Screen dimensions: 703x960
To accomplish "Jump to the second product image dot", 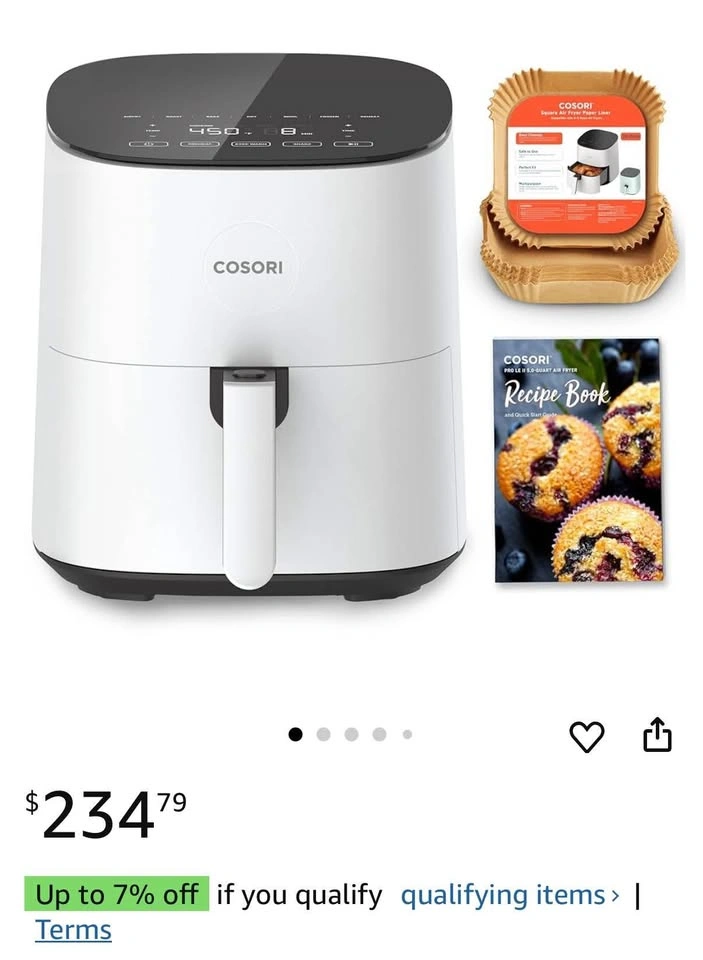I will [323, 734].
